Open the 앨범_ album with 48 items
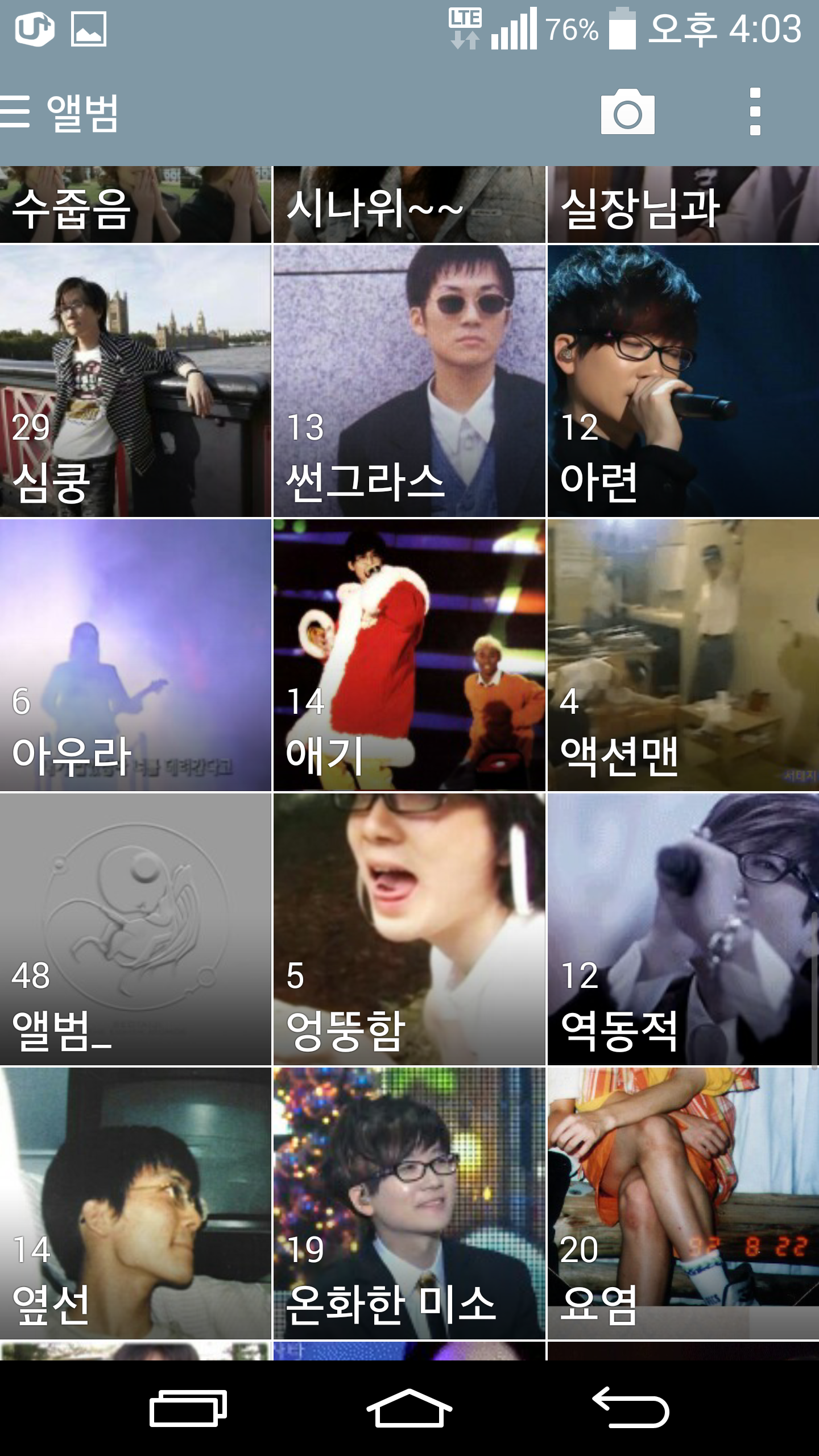Image resolution: width=819 pixels, height=1456 pixels. pos(135,929)
